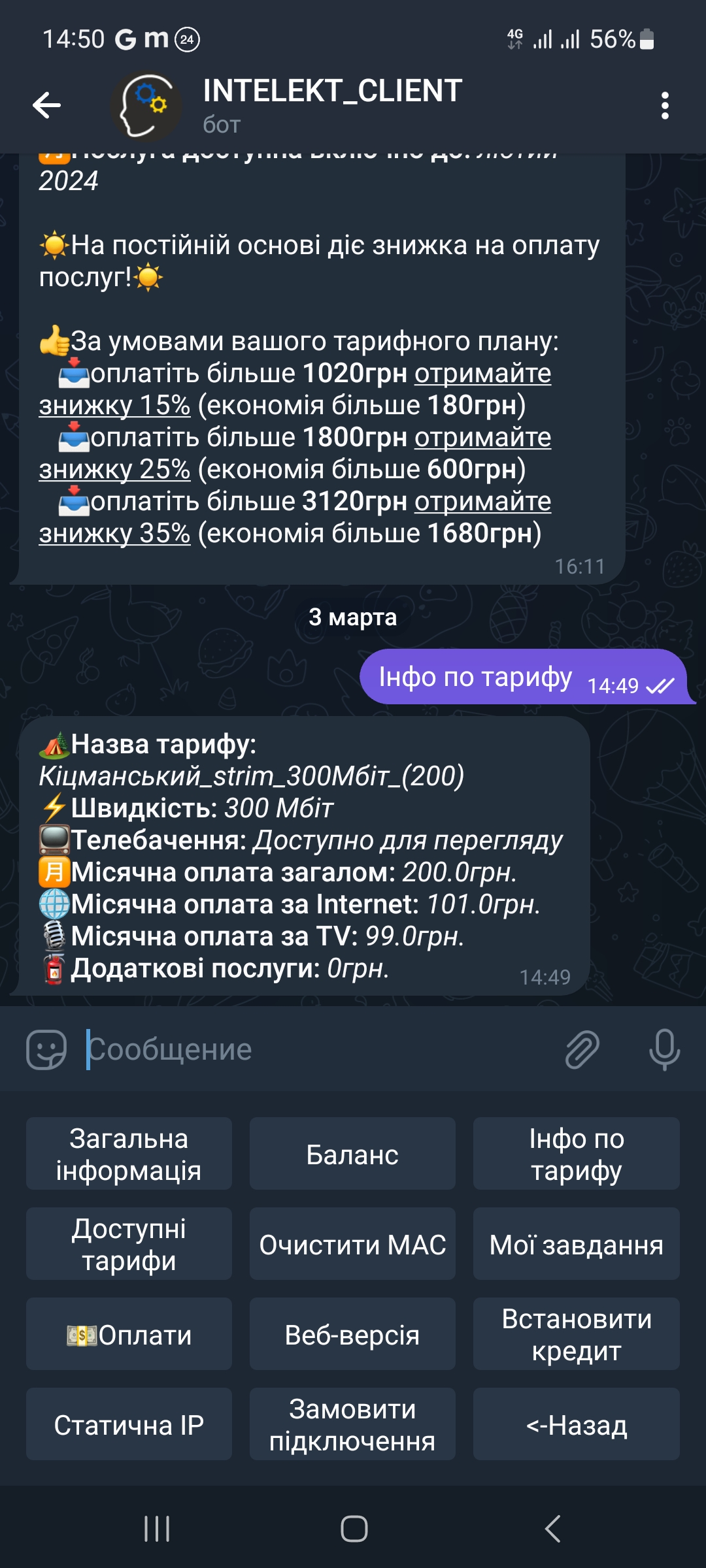Tap Встановити кредит
Image resolution: width=706 pixels, height=1568 pixels.
(x=576, y=1334)
